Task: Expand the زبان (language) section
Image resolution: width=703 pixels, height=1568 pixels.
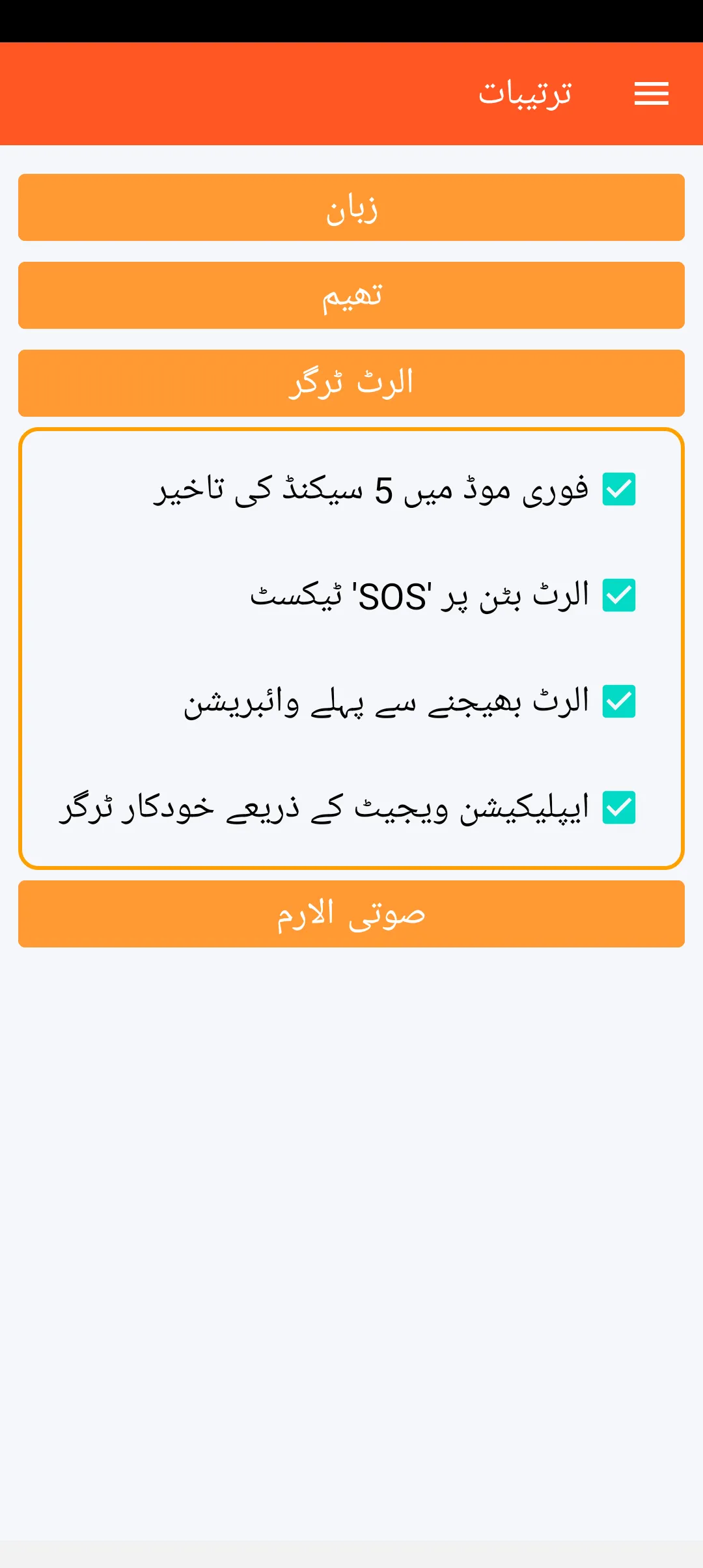Action: click(351, 208)
